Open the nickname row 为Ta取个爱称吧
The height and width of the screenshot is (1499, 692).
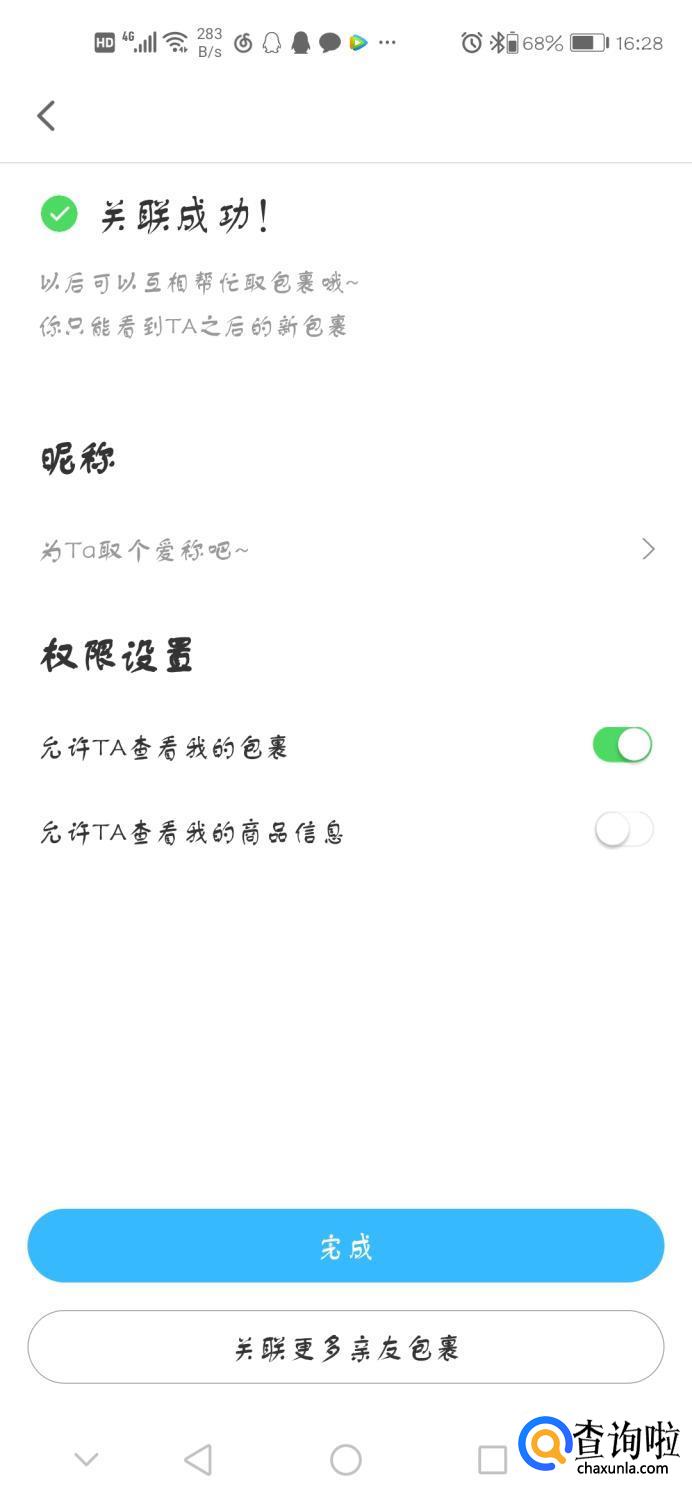pyautogui.click(x=346, y=549)
